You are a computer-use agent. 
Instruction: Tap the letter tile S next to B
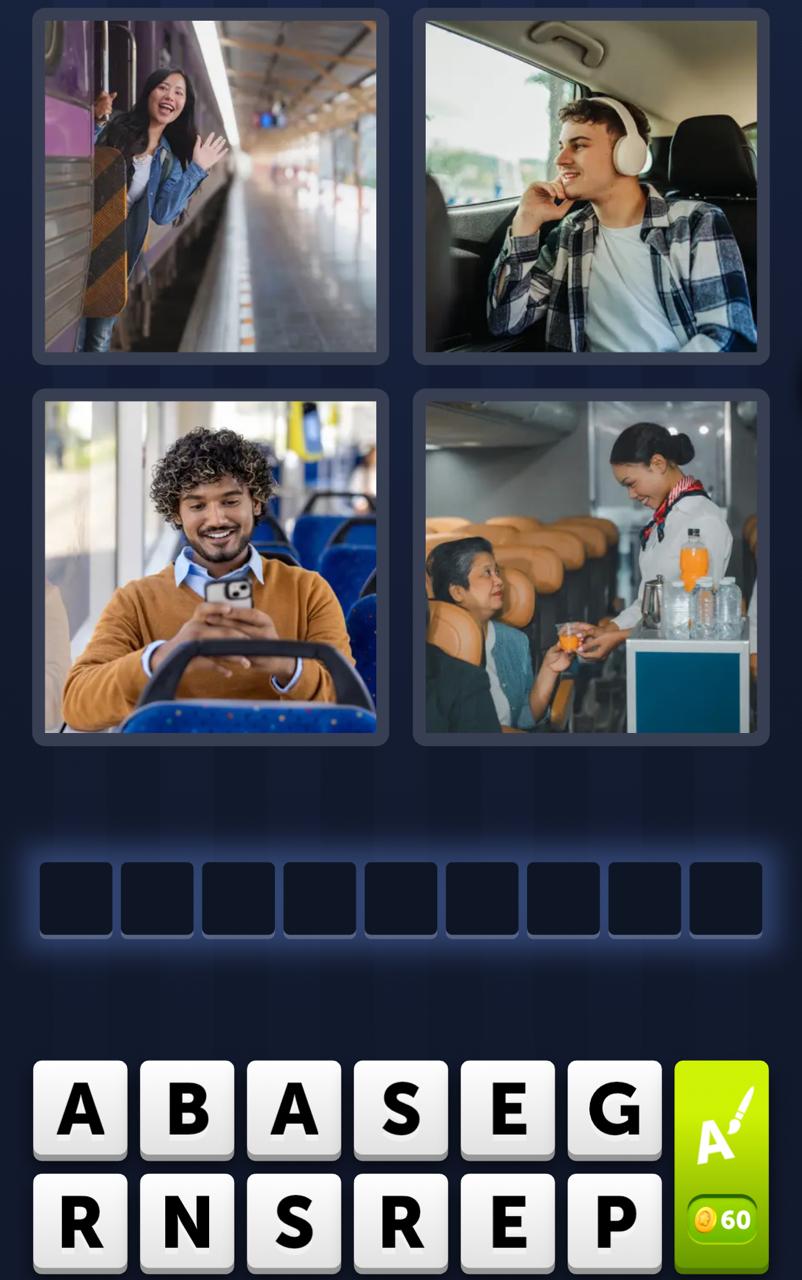click(400, 1110)
